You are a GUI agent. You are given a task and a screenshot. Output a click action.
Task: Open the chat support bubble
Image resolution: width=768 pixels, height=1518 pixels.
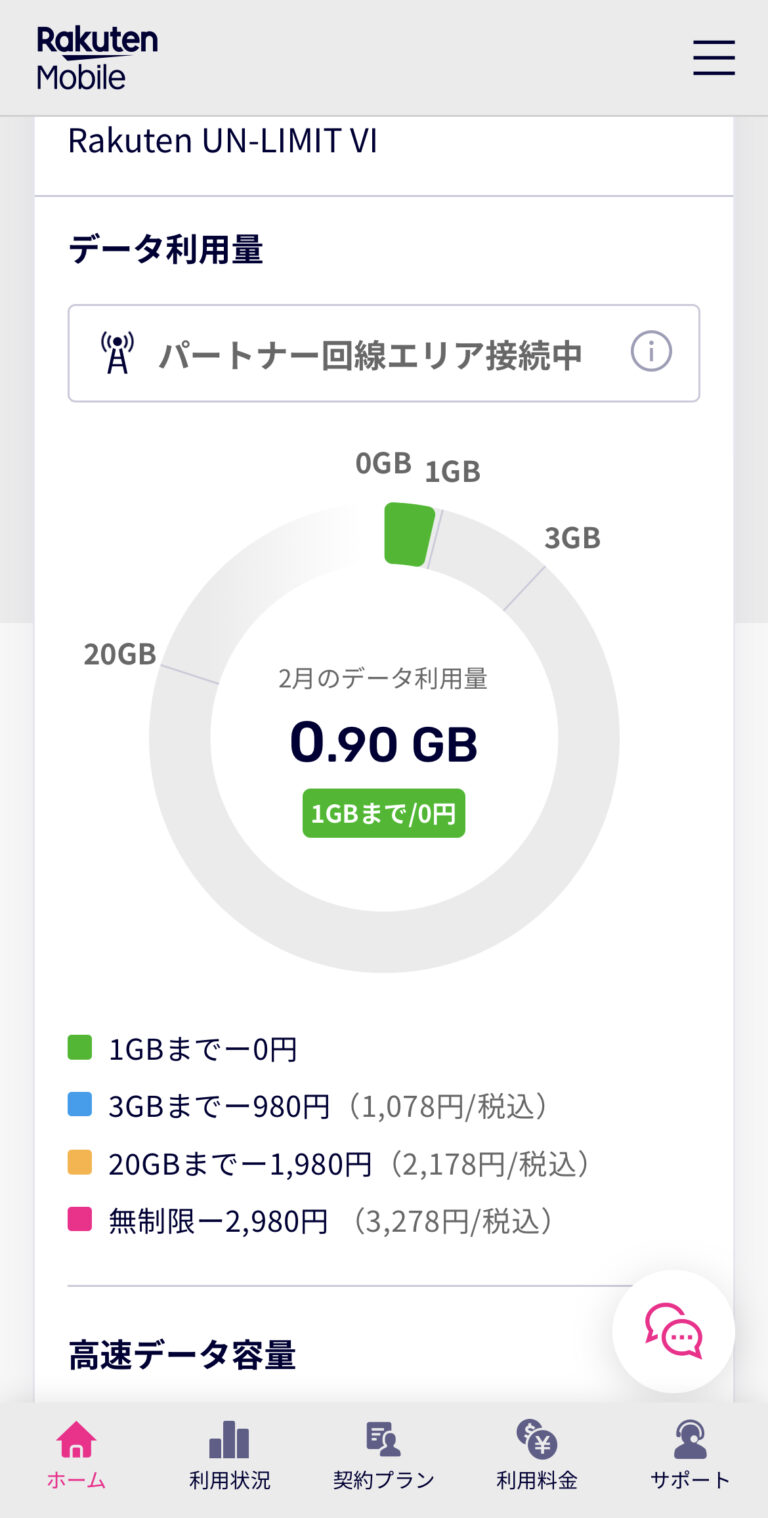click(674, 1331)
